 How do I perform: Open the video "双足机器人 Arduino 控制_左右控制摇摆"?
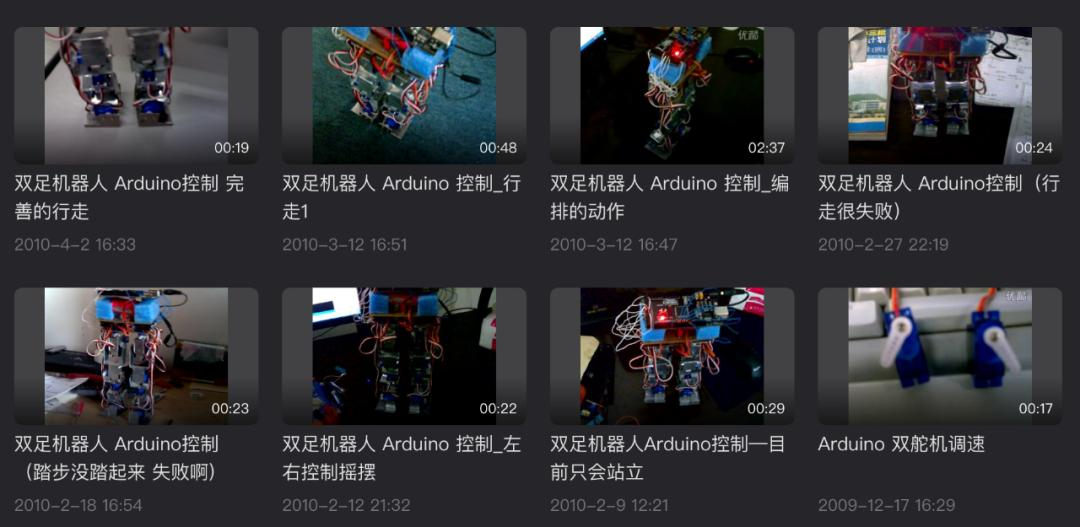coord(404,356)
